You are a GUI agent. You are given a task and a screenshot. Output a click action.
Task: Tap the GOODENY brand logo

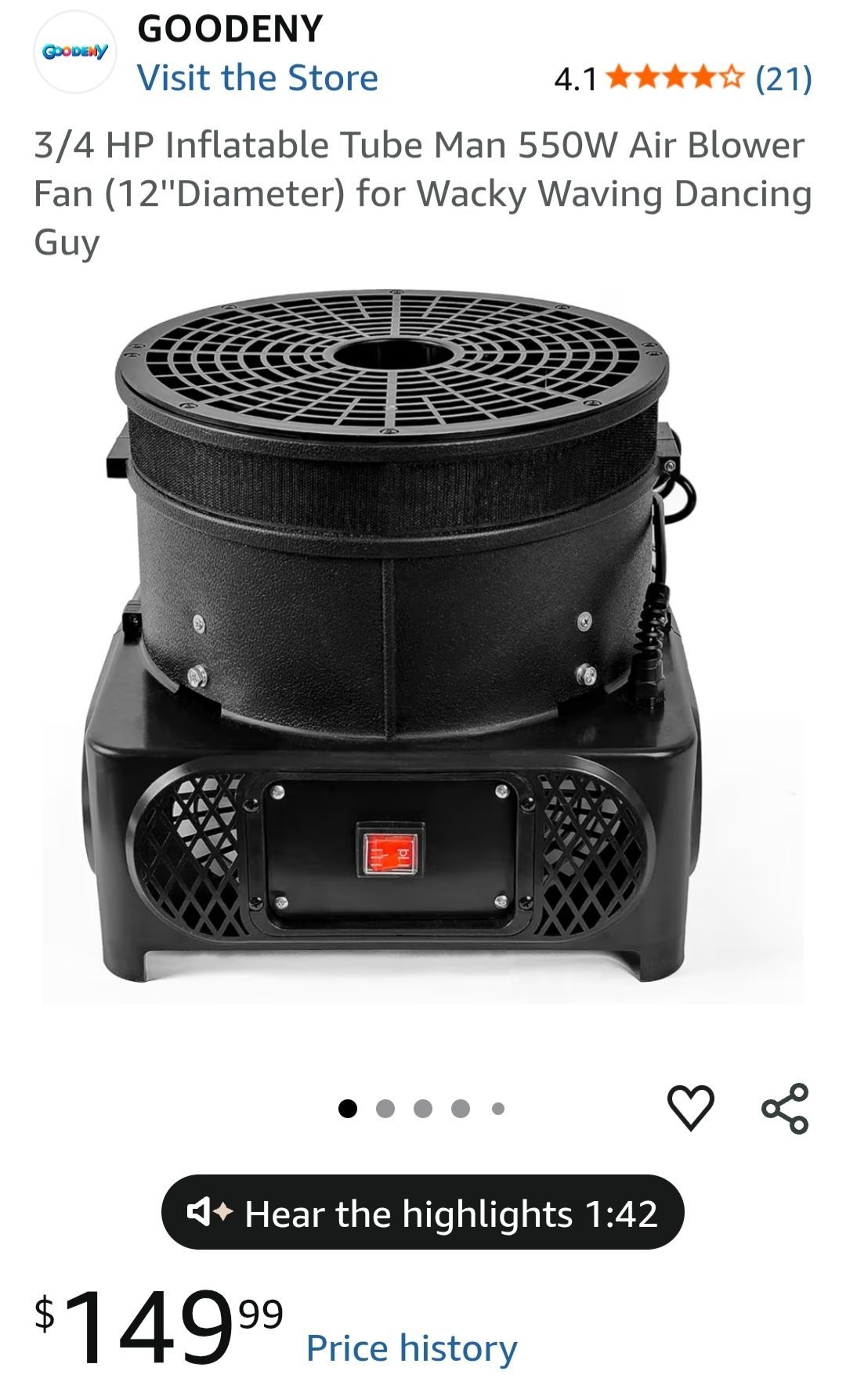pos(75,52)
